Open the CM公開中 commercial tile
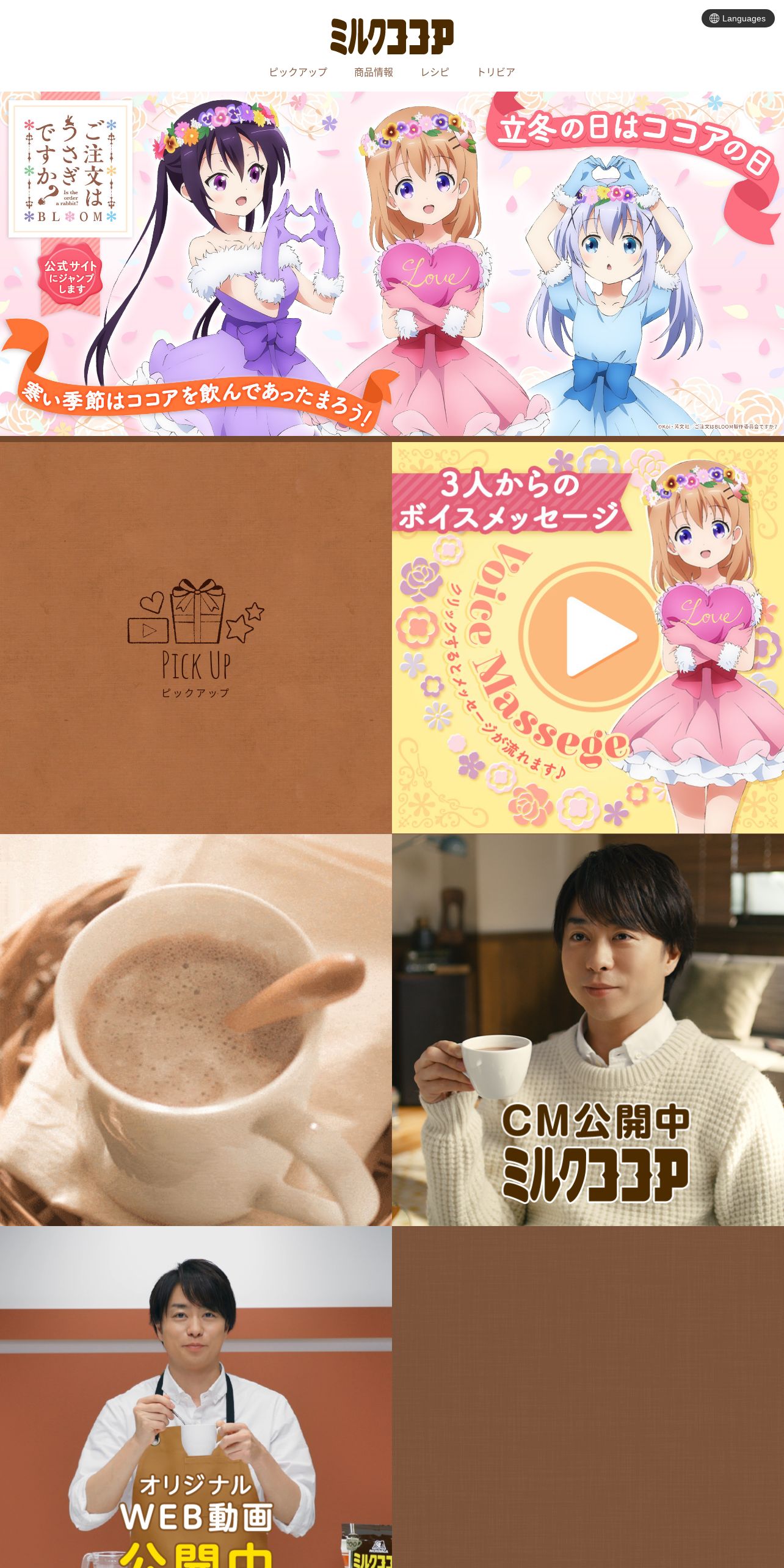Image resolution: width=784 pixels, height=1568 pixels. (x=587, y=1030)
